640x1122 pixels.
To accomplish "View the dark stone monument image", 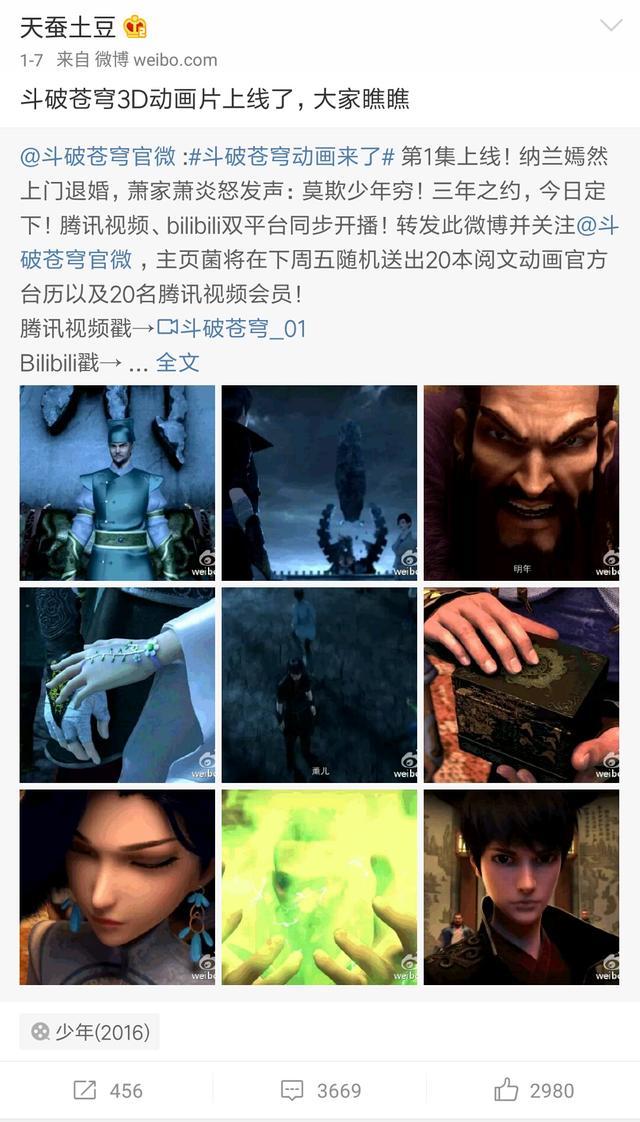I will tap(319, 483).
